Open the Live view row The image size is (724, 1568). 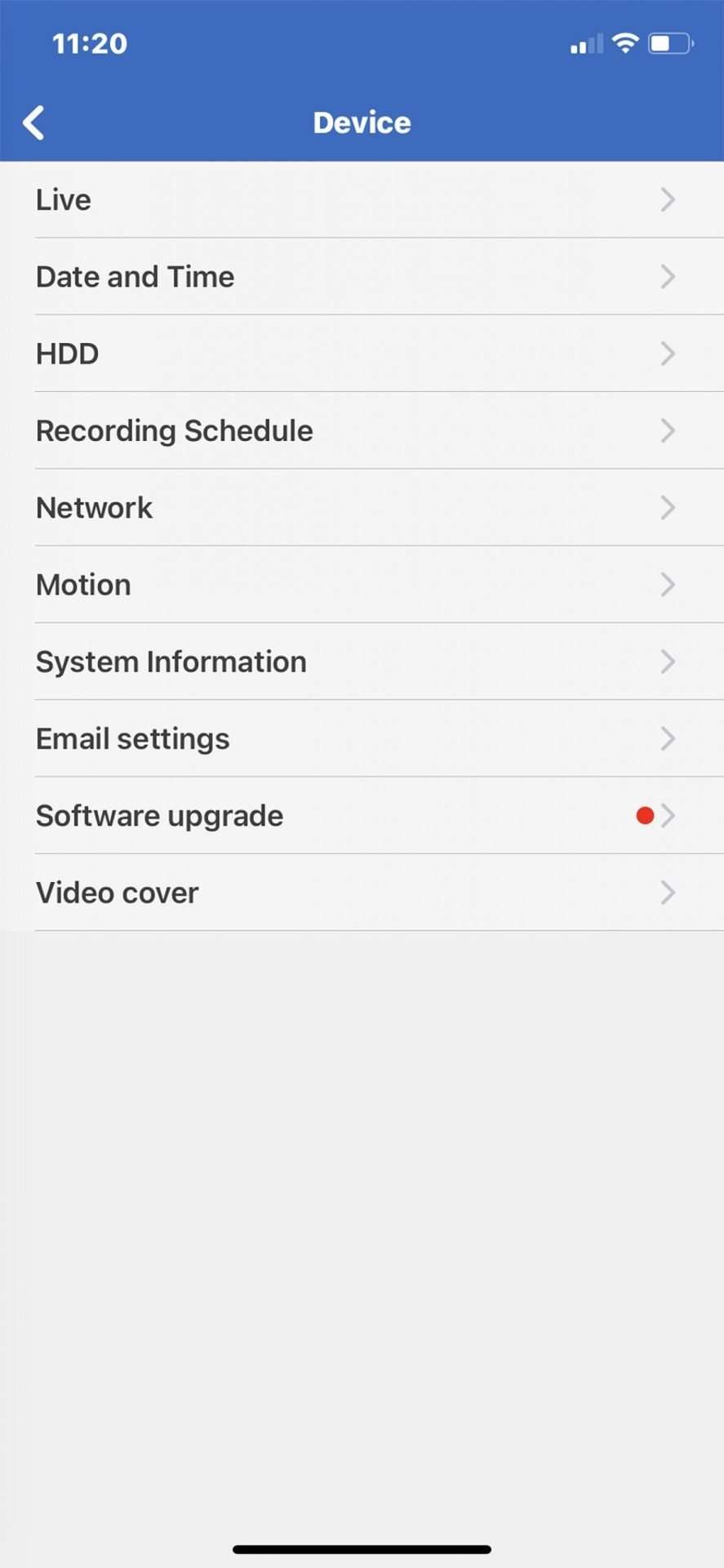pyautogui.click(x=362, y=200)
